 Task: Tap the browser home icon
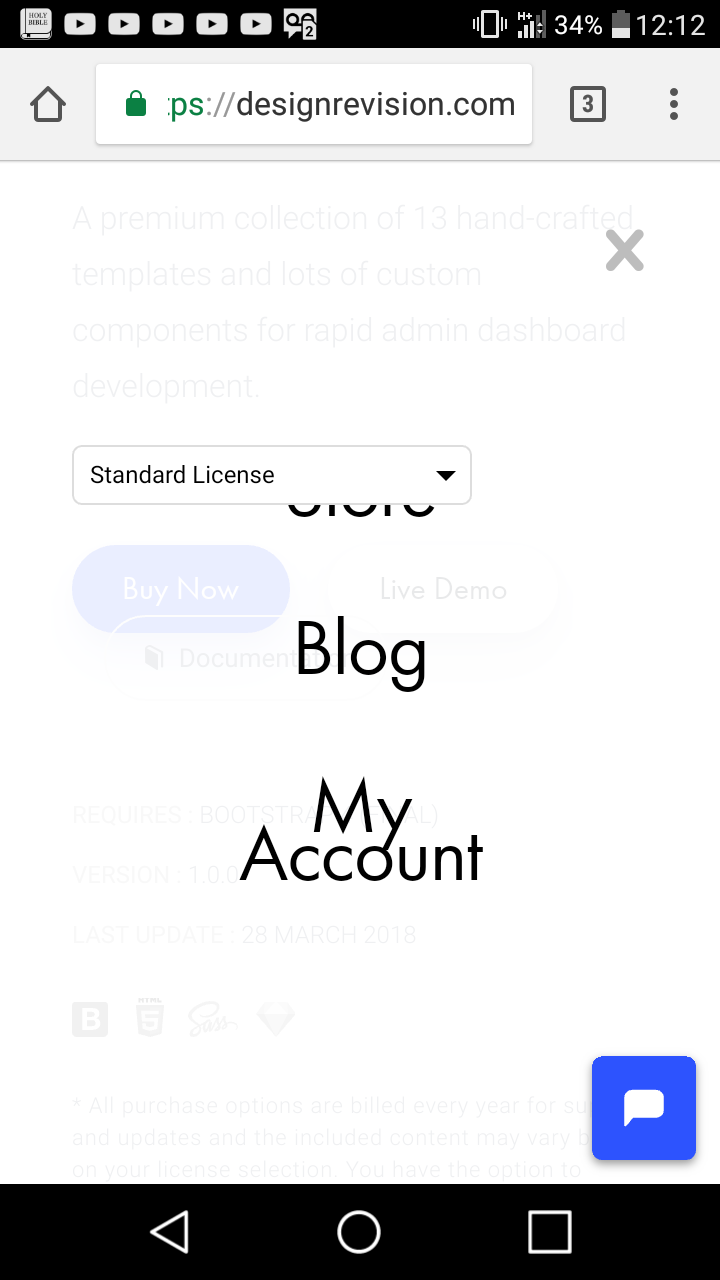tap(48, 104)
